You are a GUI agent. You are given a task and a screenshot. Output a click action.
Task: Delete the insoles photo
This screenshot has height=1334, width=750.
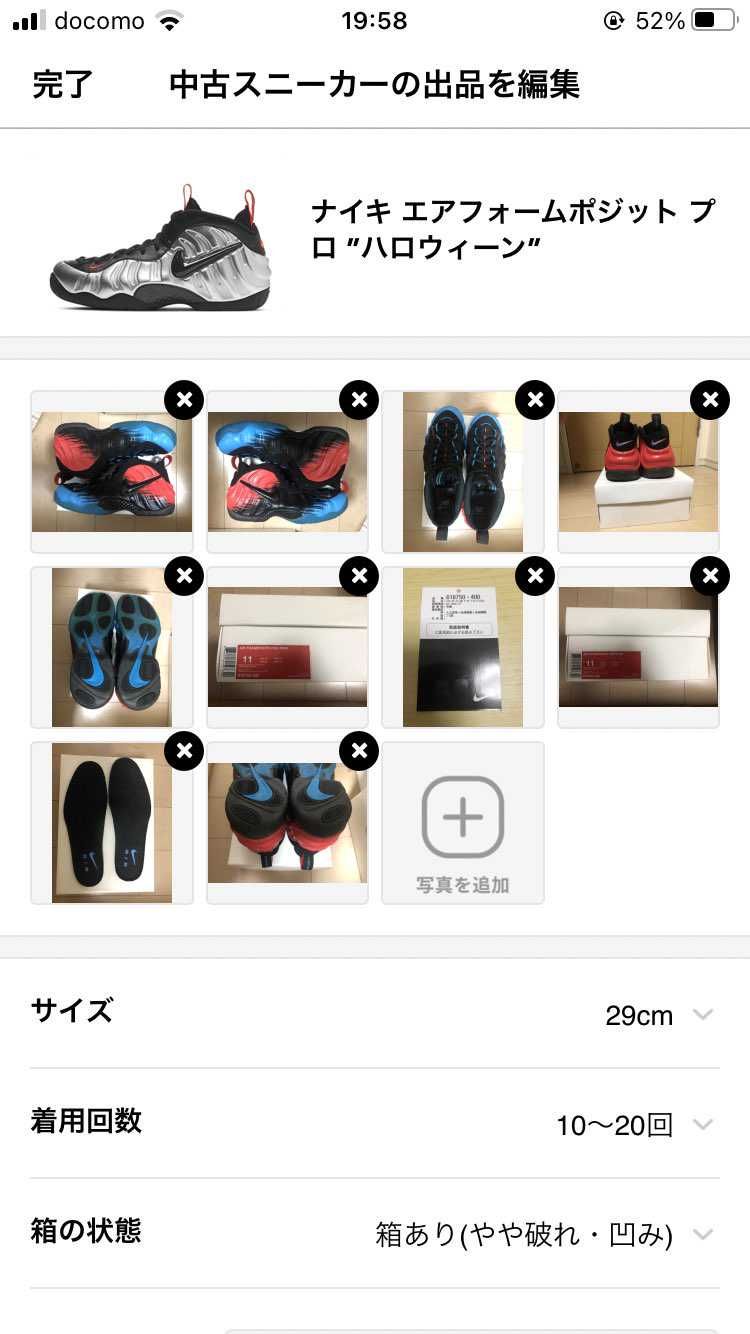(x=184, y=751)
